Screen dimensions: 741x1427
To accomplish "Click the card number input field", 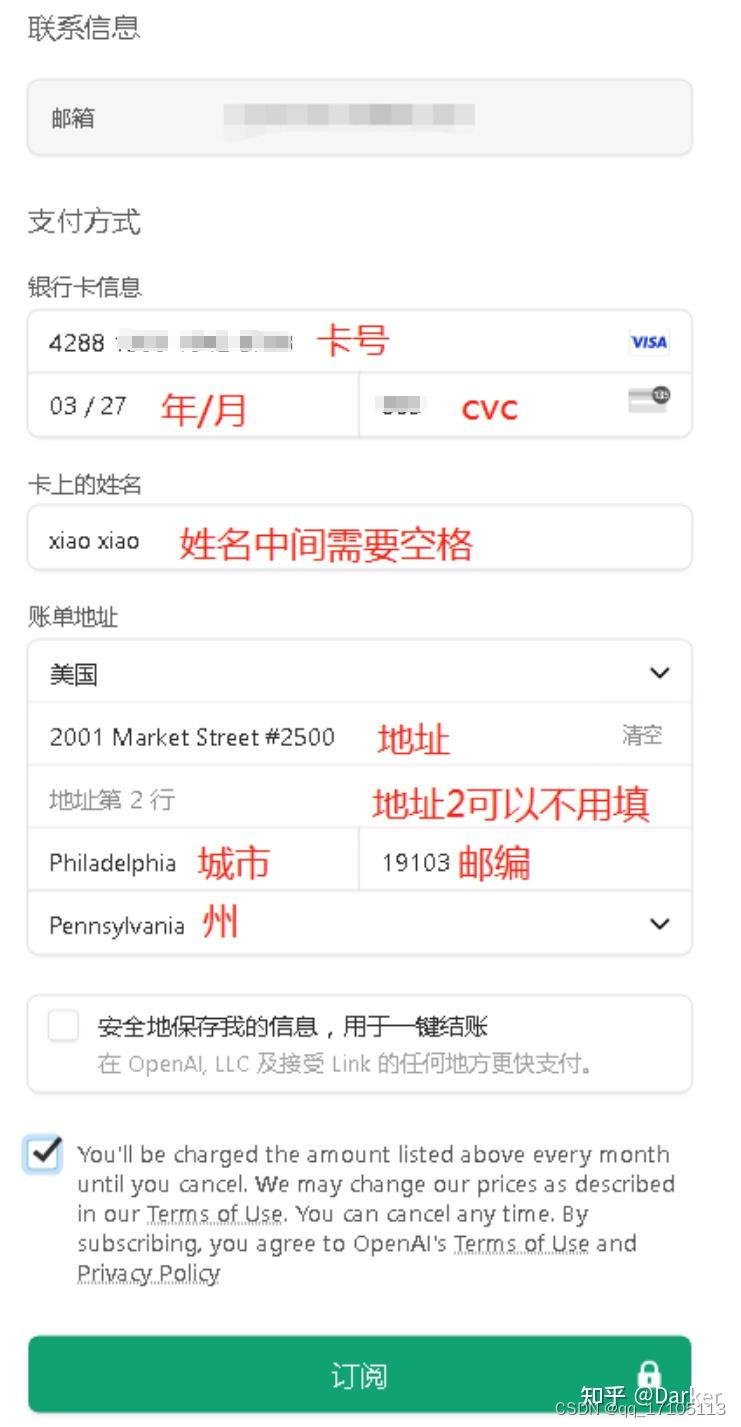I will [200, 342].
